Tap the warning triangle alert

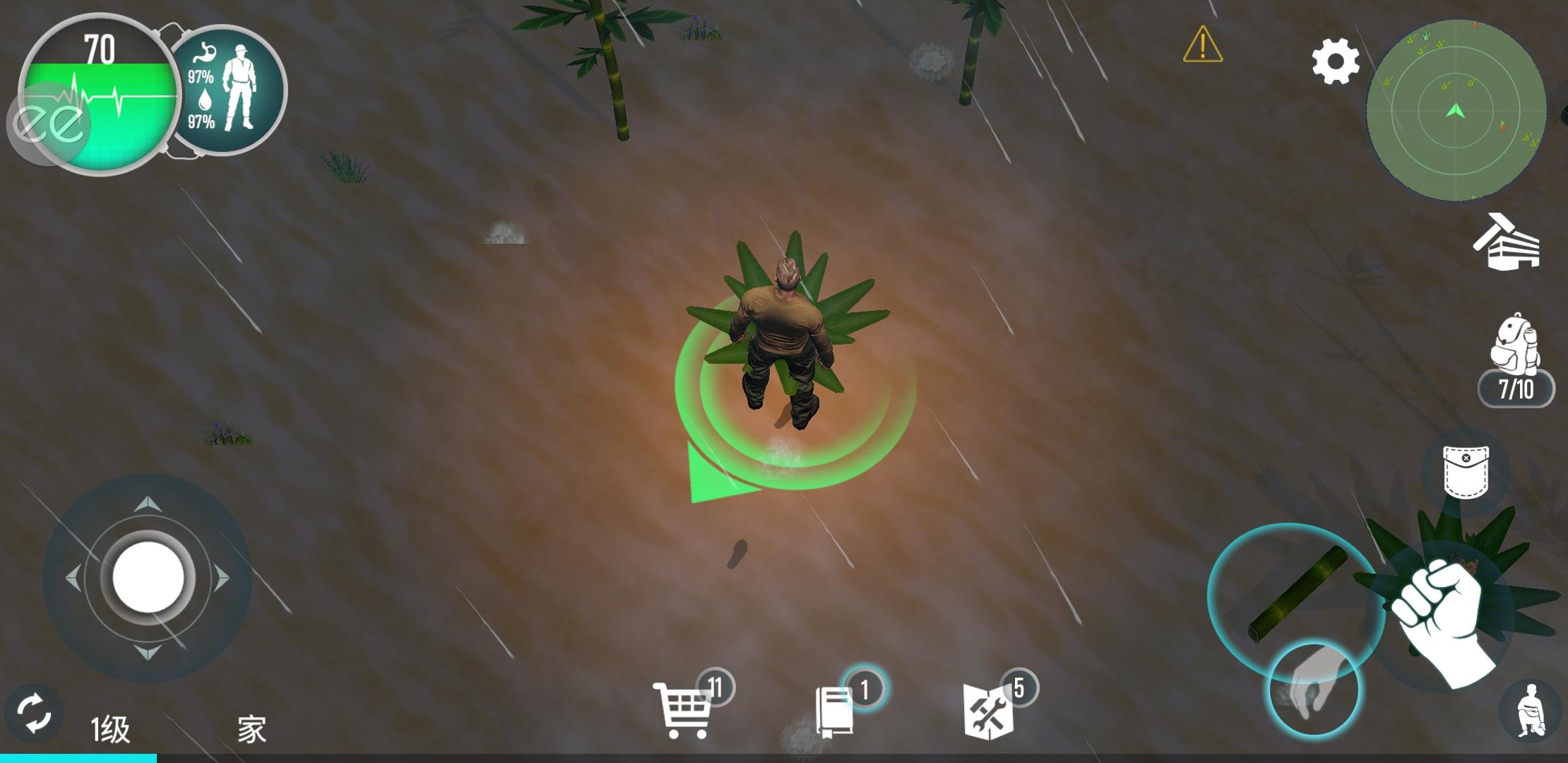1202,45
